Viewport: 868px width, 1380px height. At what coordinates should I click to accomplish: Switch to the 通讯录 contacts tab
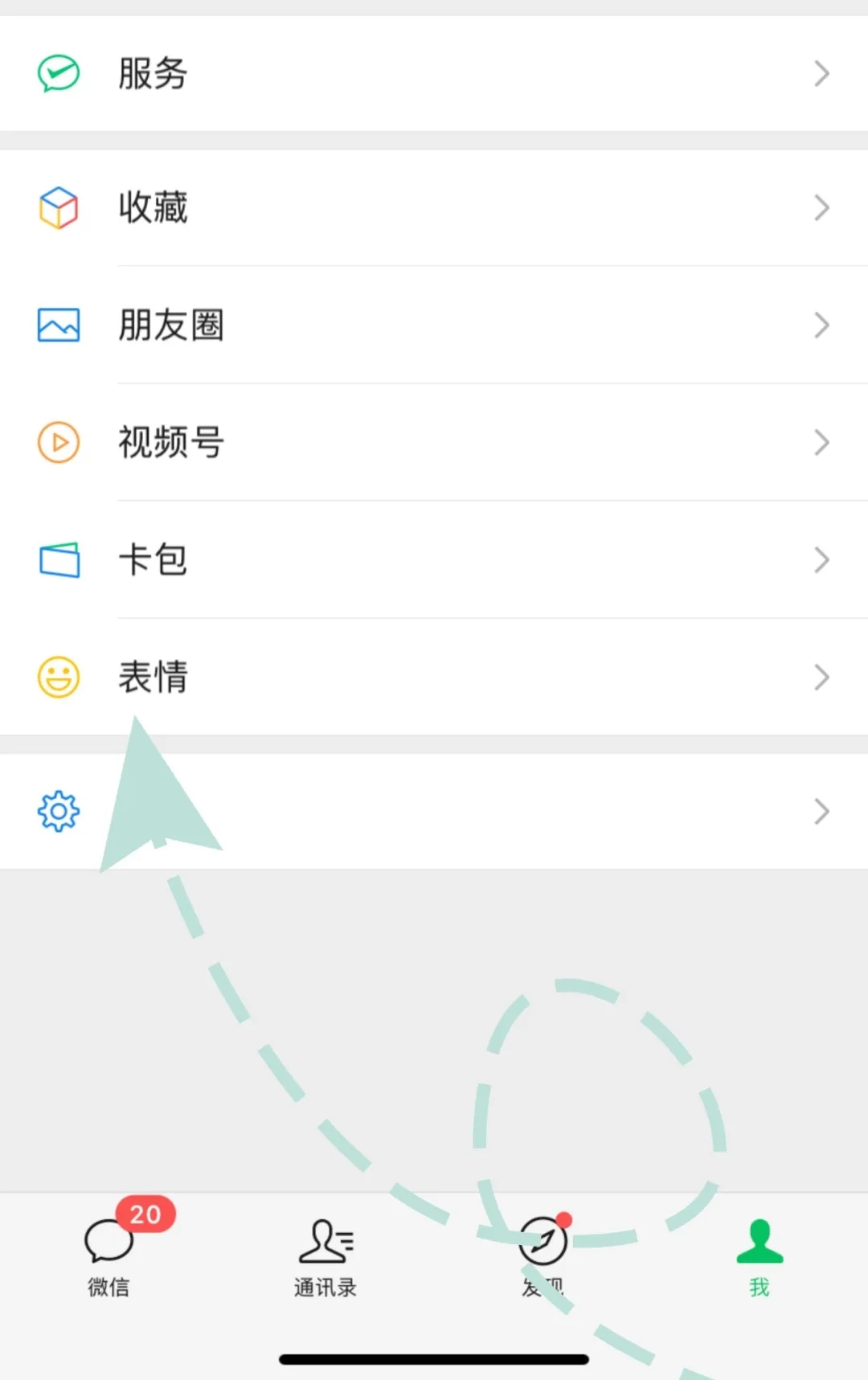(325, 1254)
